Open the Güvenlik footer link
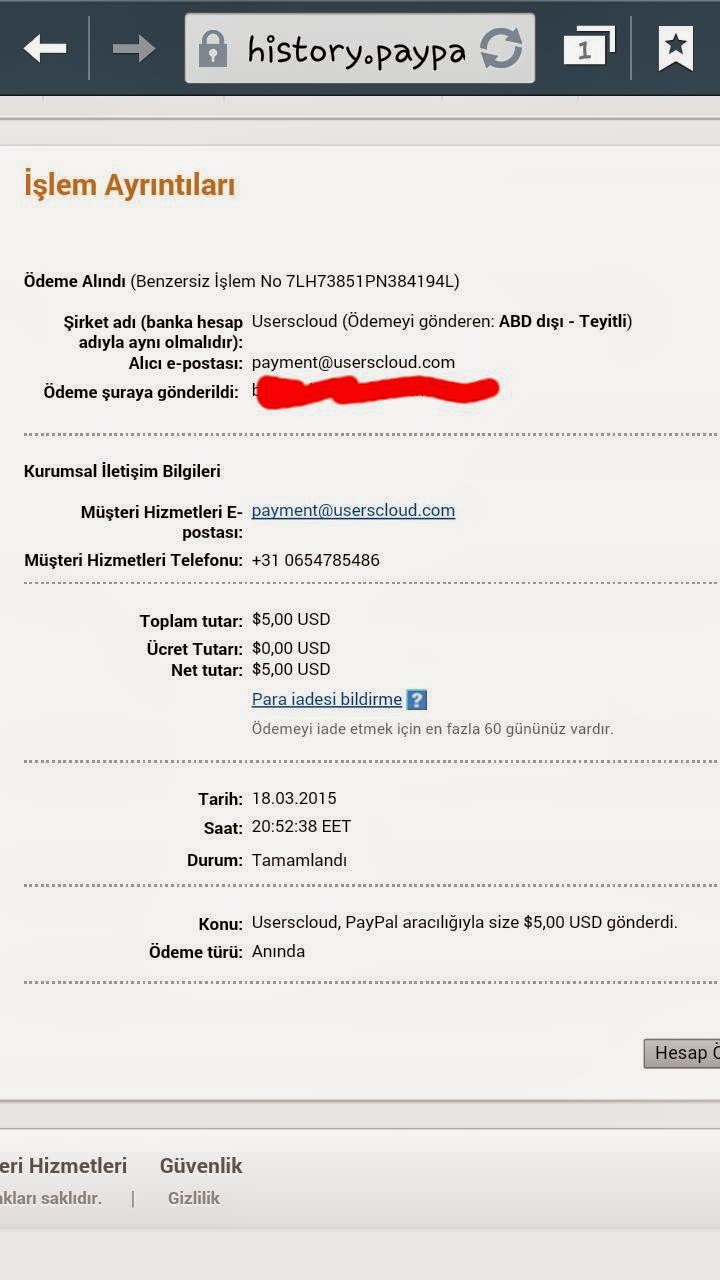 coord(201,1165)
